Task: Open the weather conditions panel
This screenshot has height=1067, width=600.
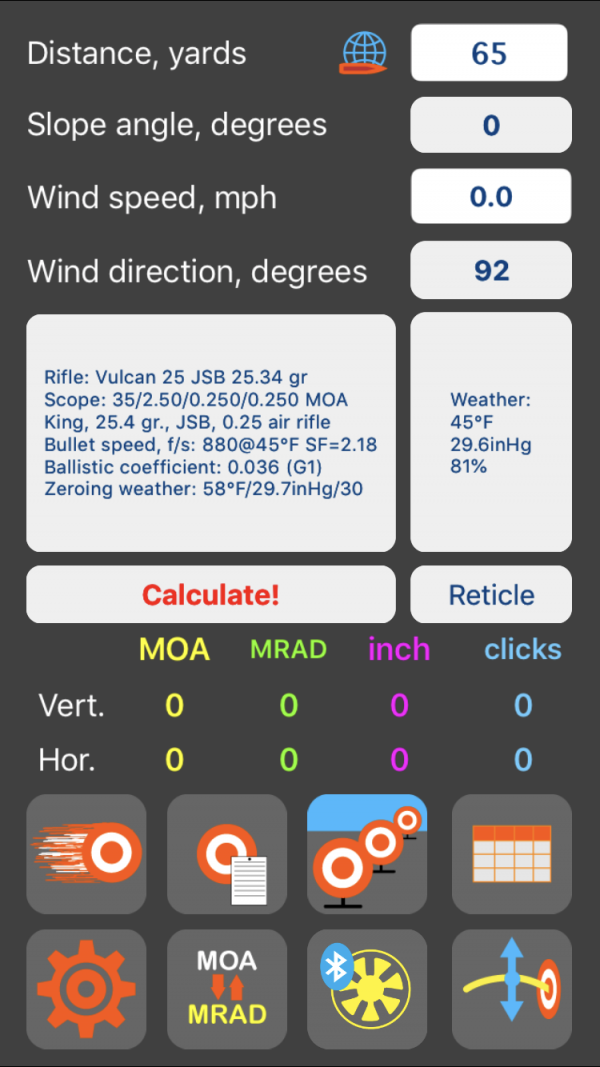Action: pos(490,433)
